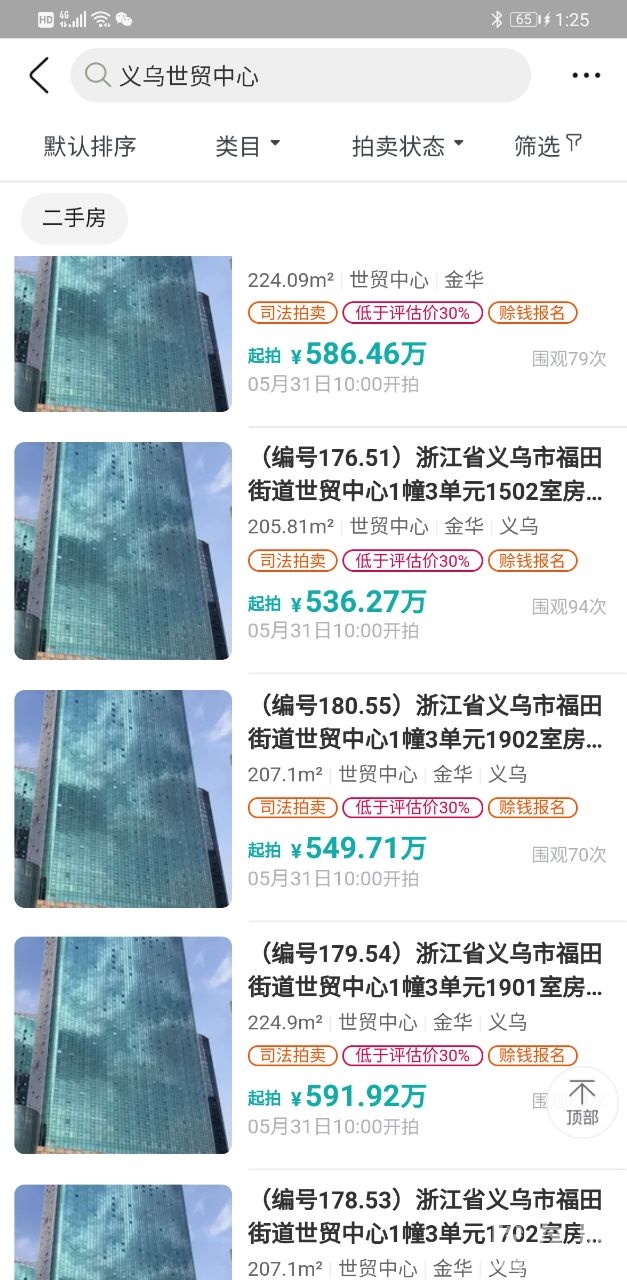This screenshot has height=1280, width=627.
Task: Expand the 拍卖状态 dropdown
Action: coord(408,146)
